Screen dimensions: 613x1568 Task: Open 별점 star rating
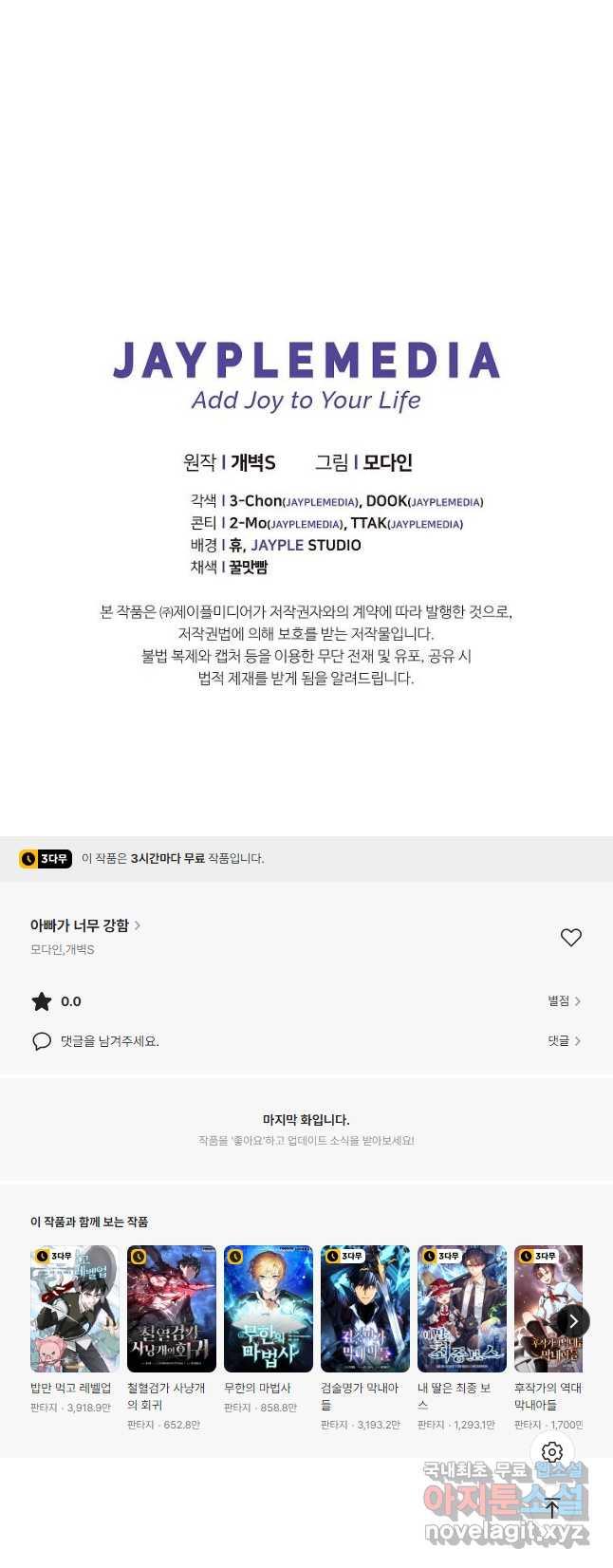564,1000
